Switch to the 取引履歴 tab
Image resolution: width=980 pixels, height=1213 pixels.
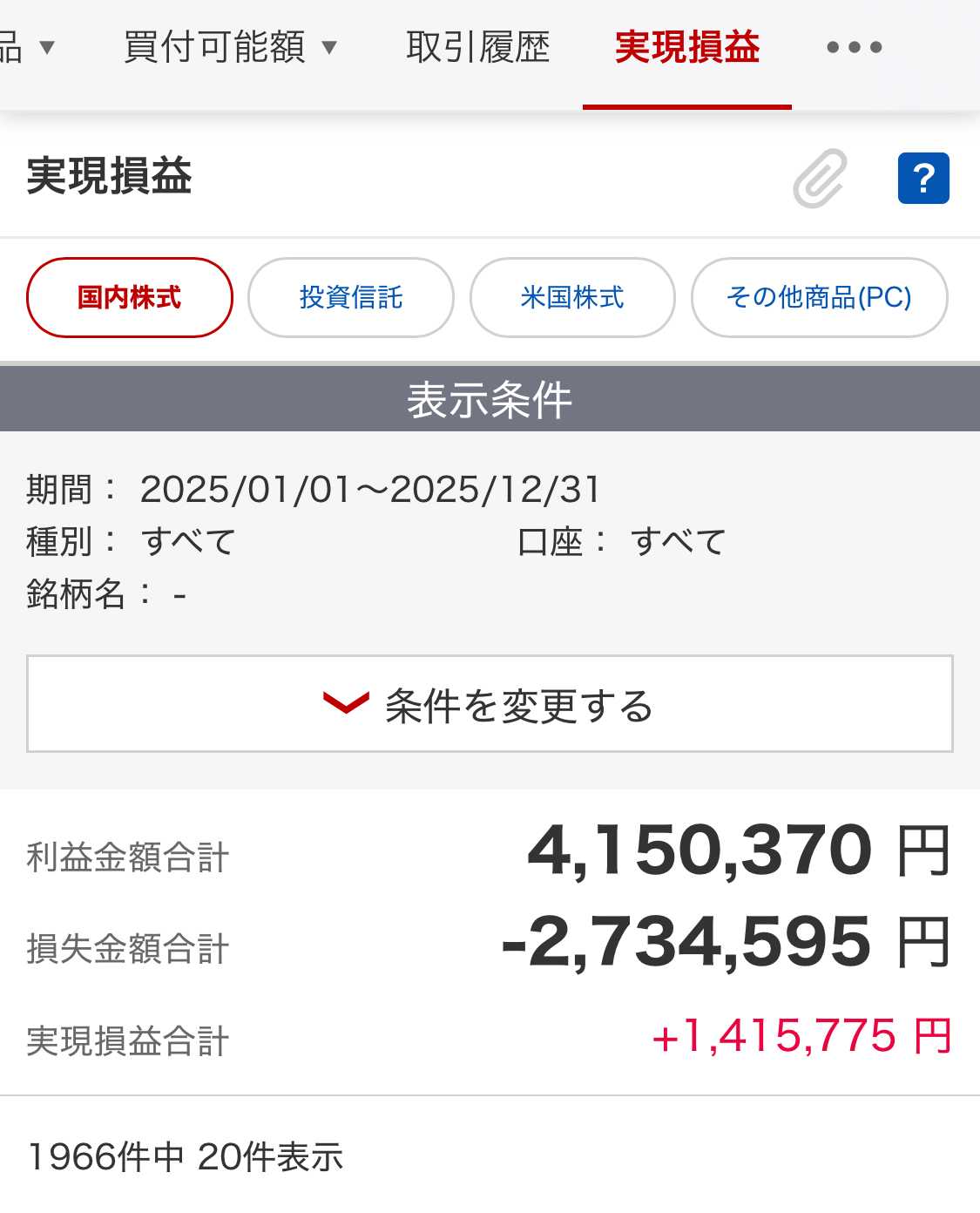click(477, 47)
